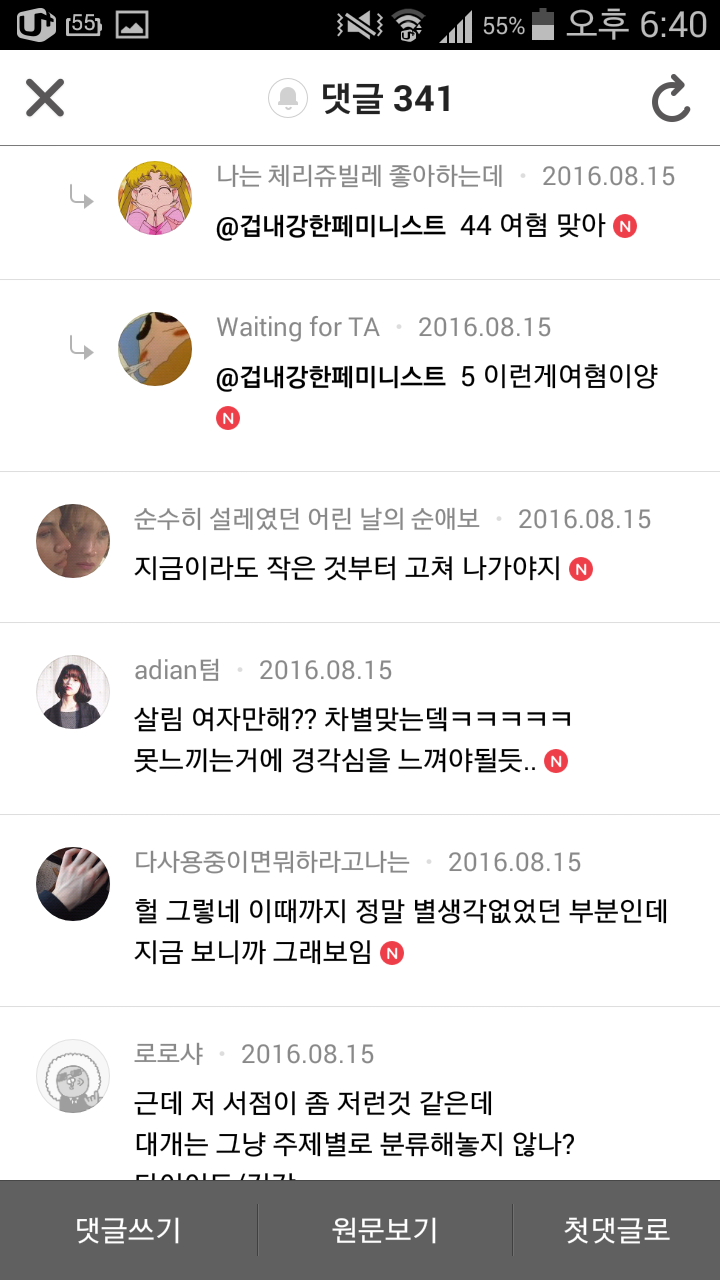Refresh the comment list
Image resolution: width=720 pixels, height=1280 pixels.
pyautogui.click(x=671, y=99)
